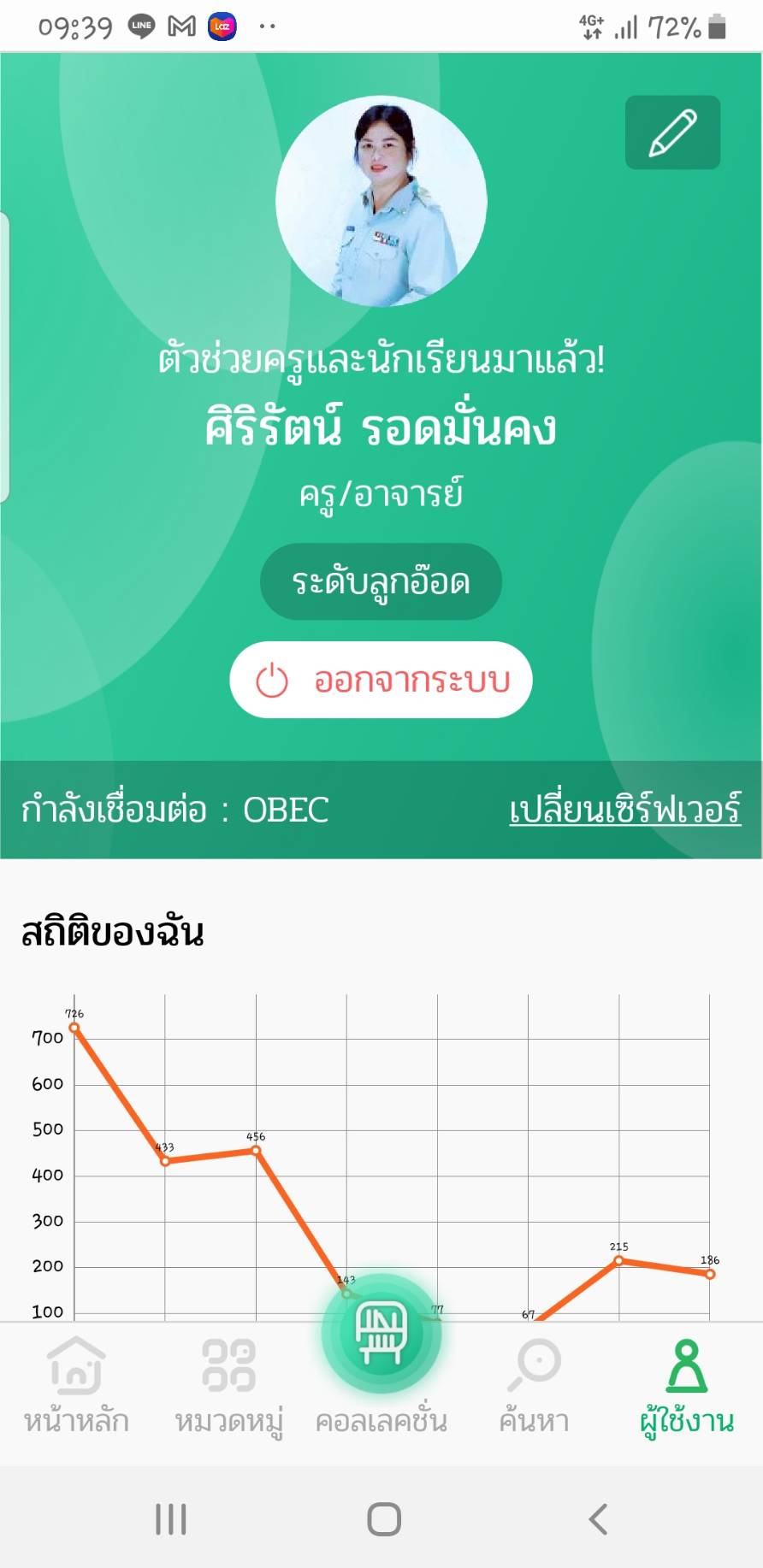
Task: Tap the profile photo avatar
Action: tap(381, 201)
